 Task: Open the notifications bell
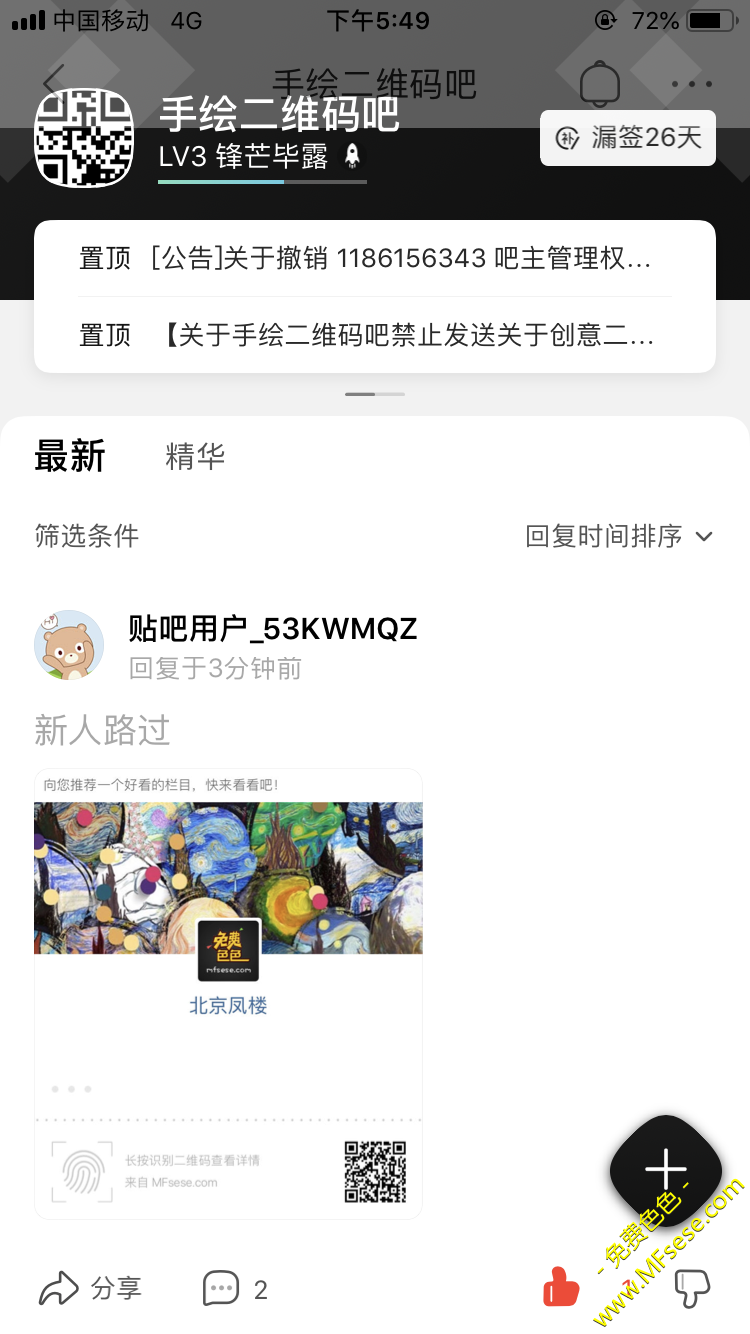tap(600, 84)
